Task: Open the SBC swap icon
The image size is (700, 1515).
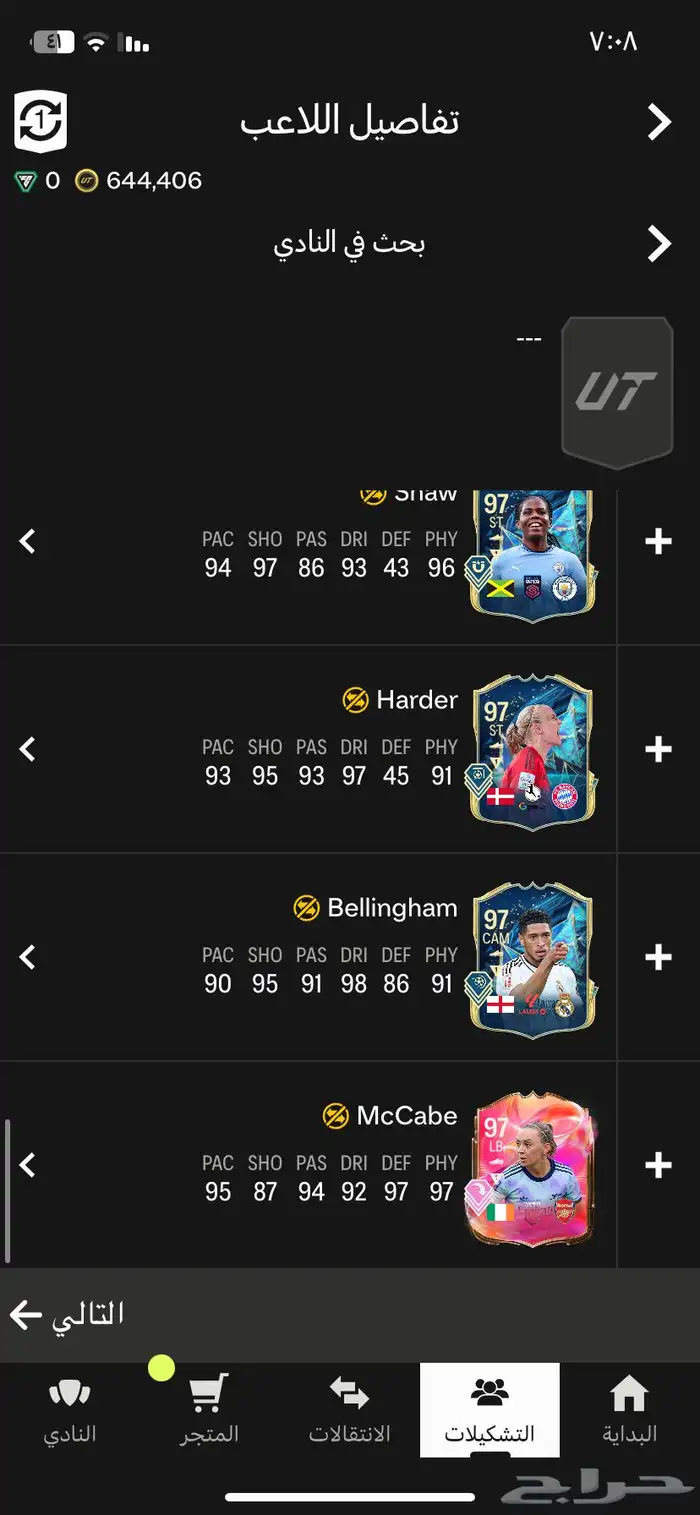Action: (x=40, y=121)
